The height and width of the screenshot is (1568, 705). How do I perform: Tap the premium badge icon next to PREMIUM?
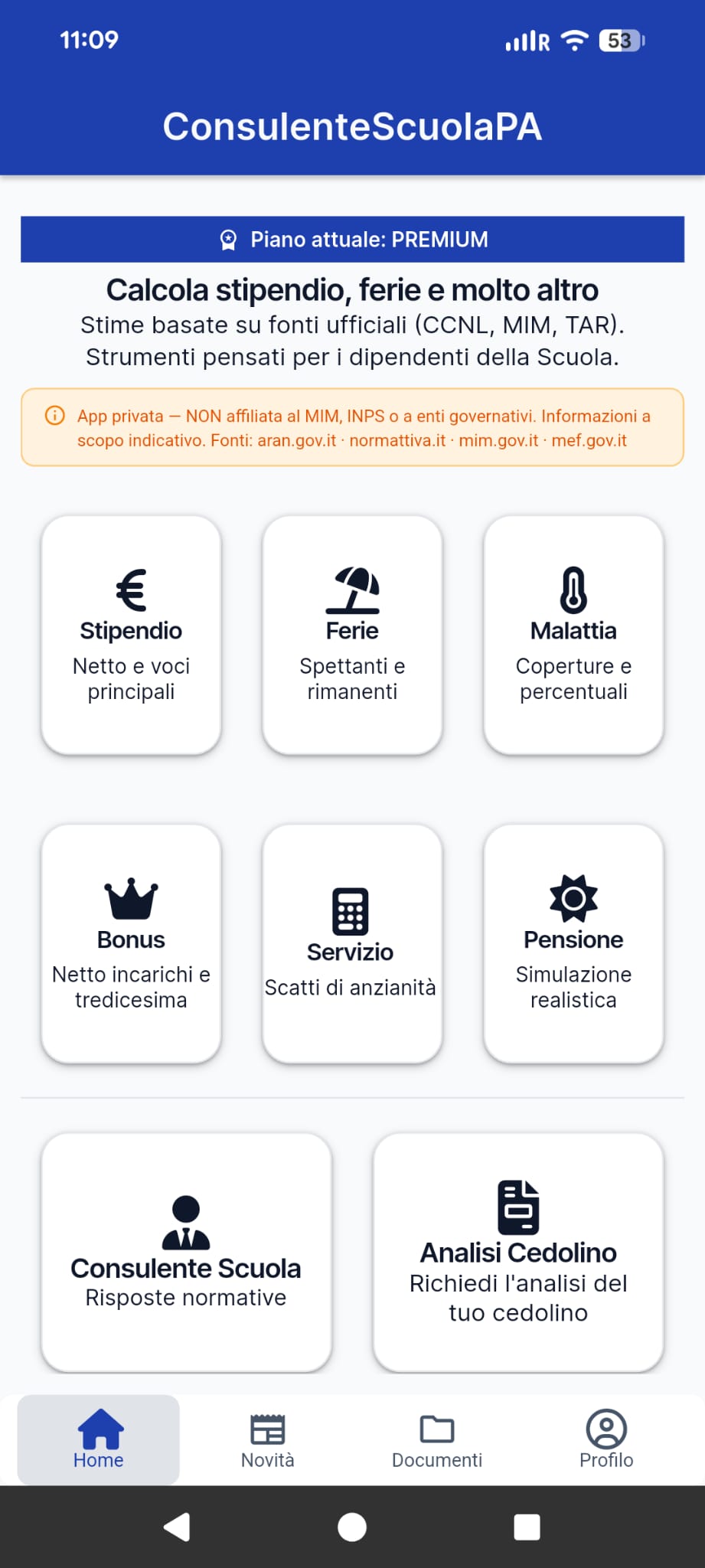click(x=228, y=239)
